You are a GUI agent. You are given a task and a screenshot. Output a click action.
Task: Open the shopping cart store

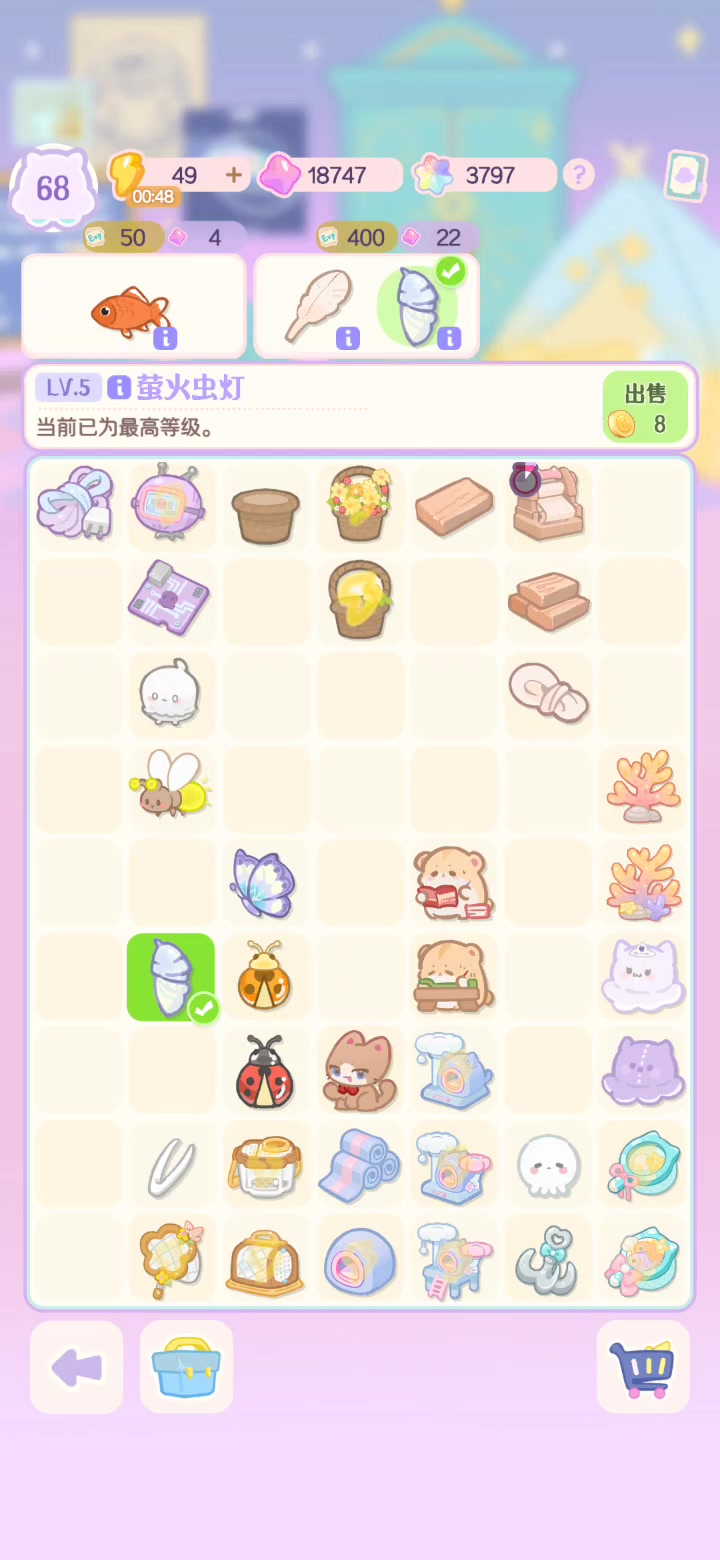tap(643, 1367)
